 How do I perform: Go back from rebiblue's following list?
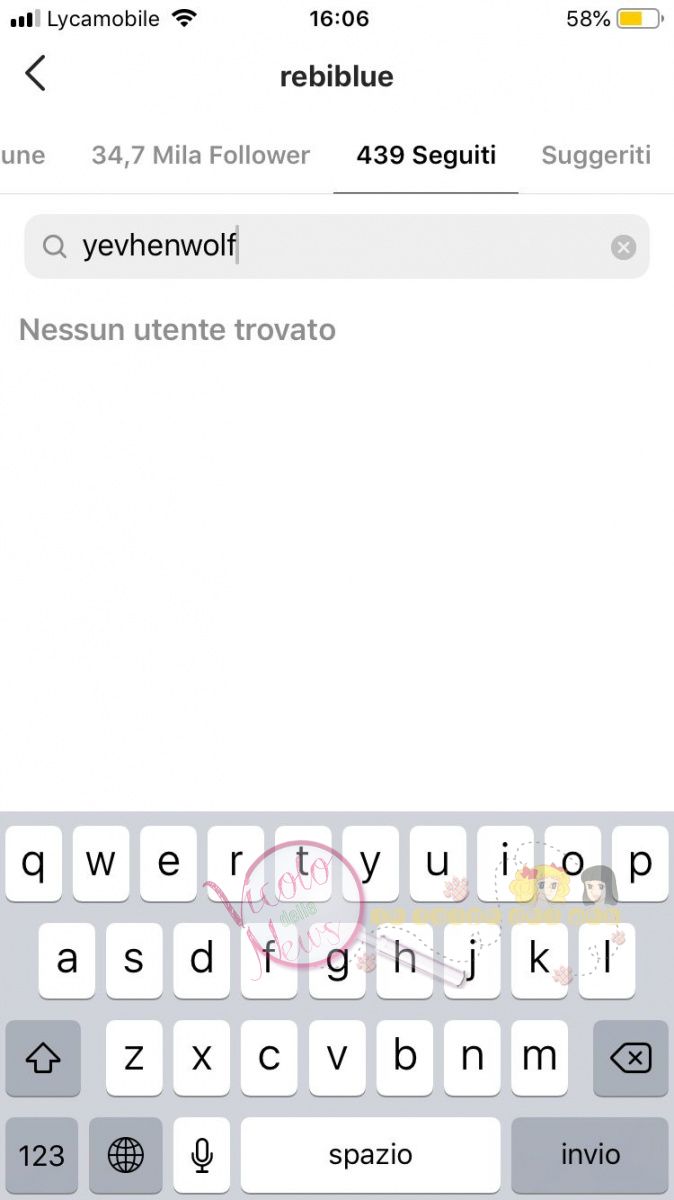(36, 74)
